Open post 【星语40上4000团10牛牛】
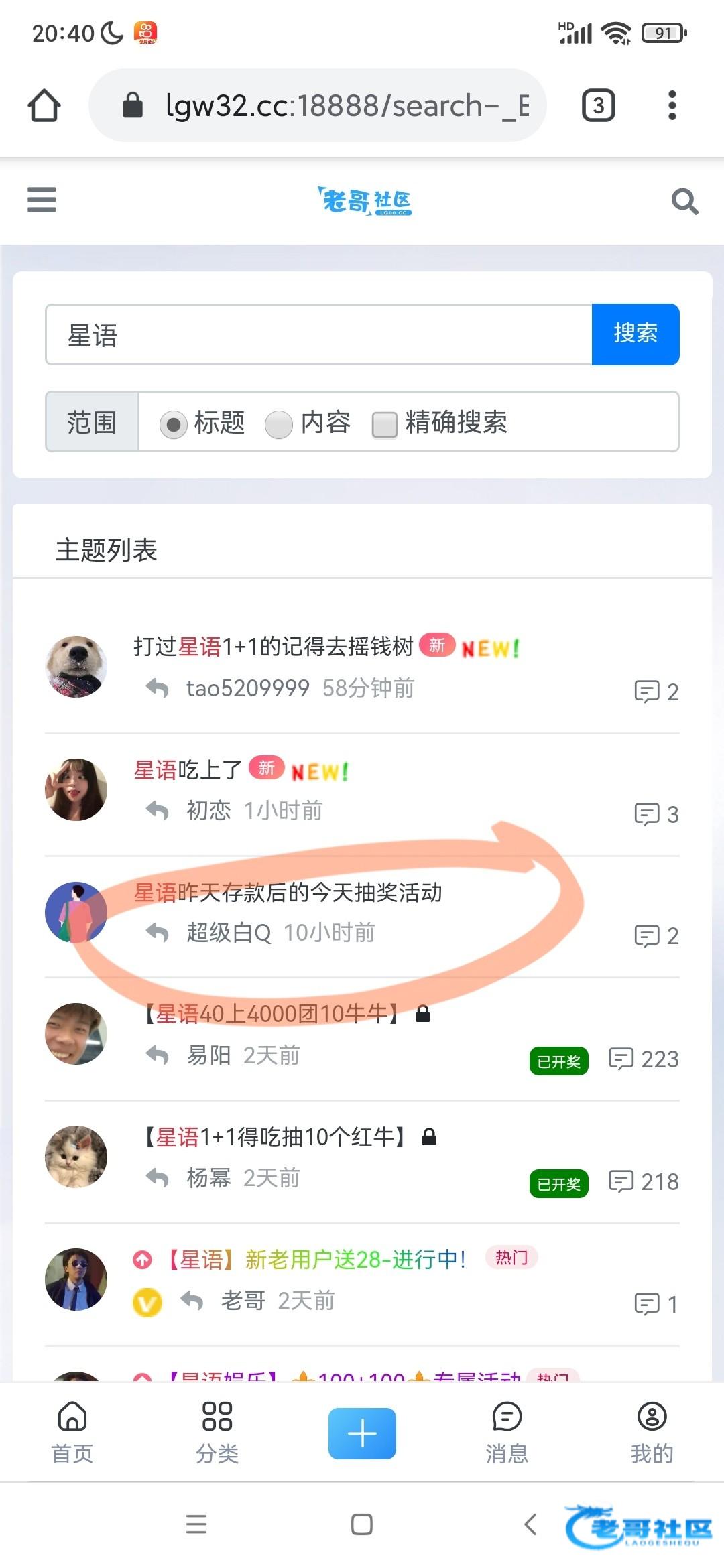 click(x=271, y=1014)
